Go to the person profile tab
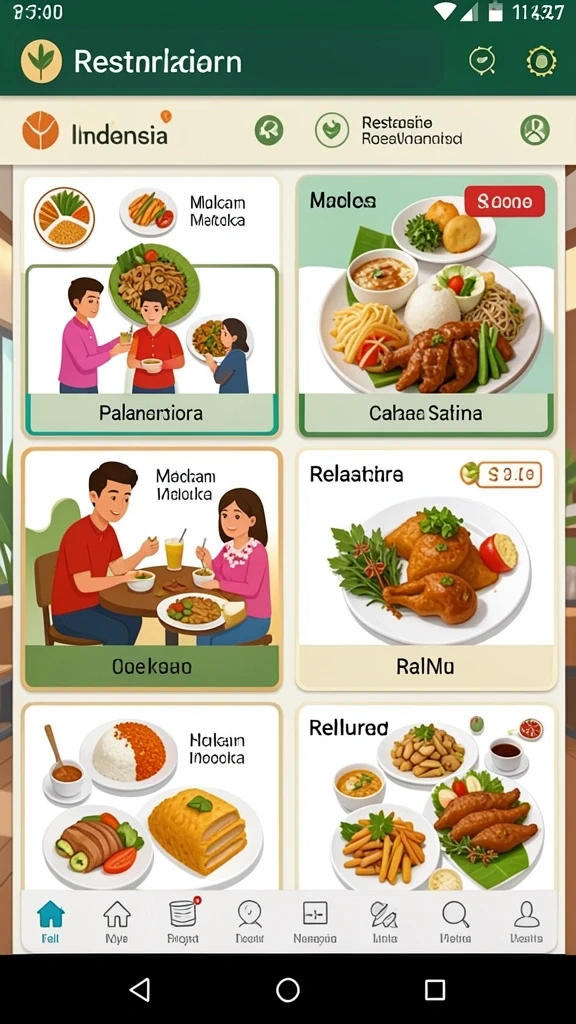Image resolution: width=576 pixels, height=1024 pixels. click(x=526, y=921)
